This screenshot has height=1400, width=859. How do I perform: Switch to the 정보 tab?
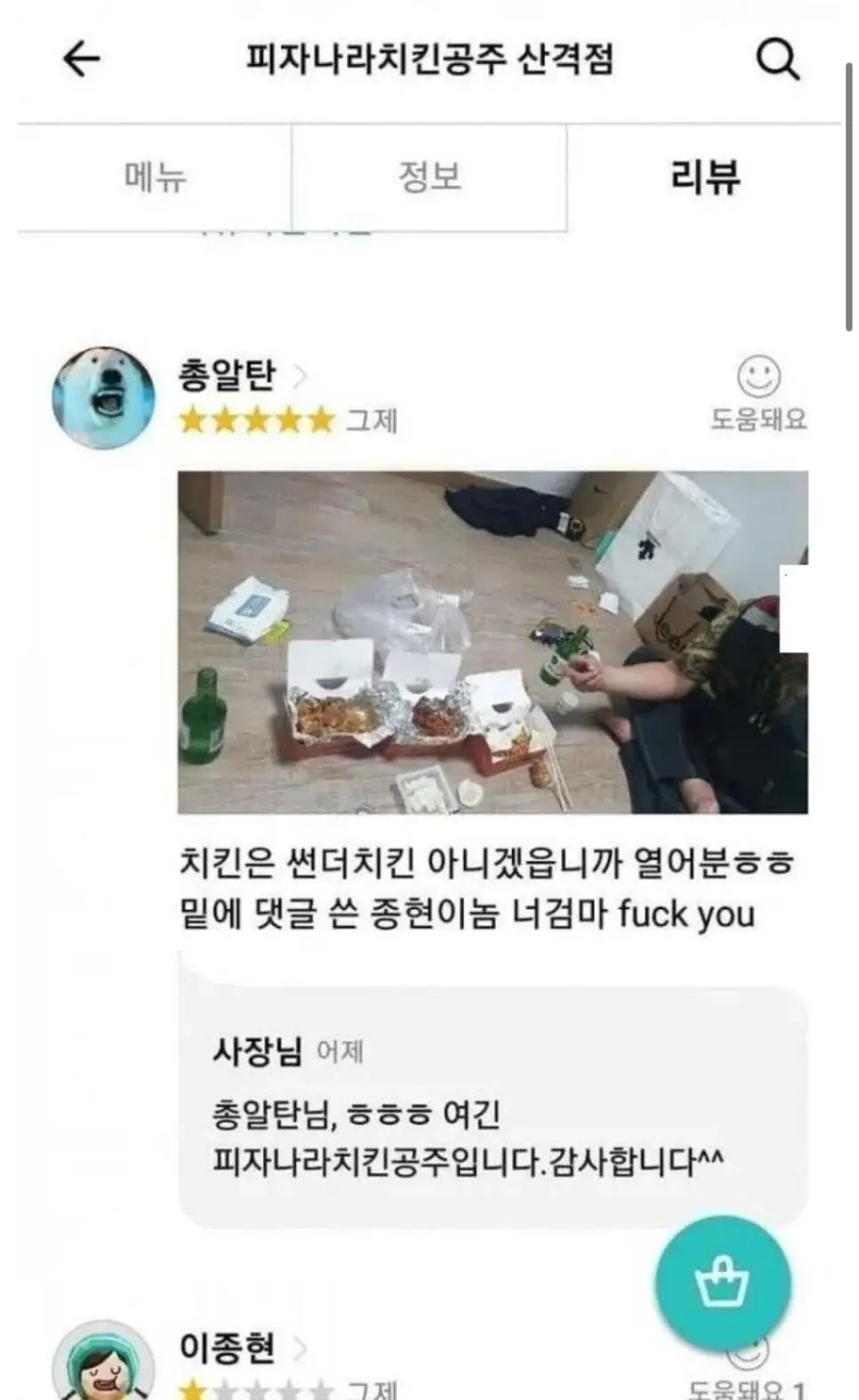point(429,177)
